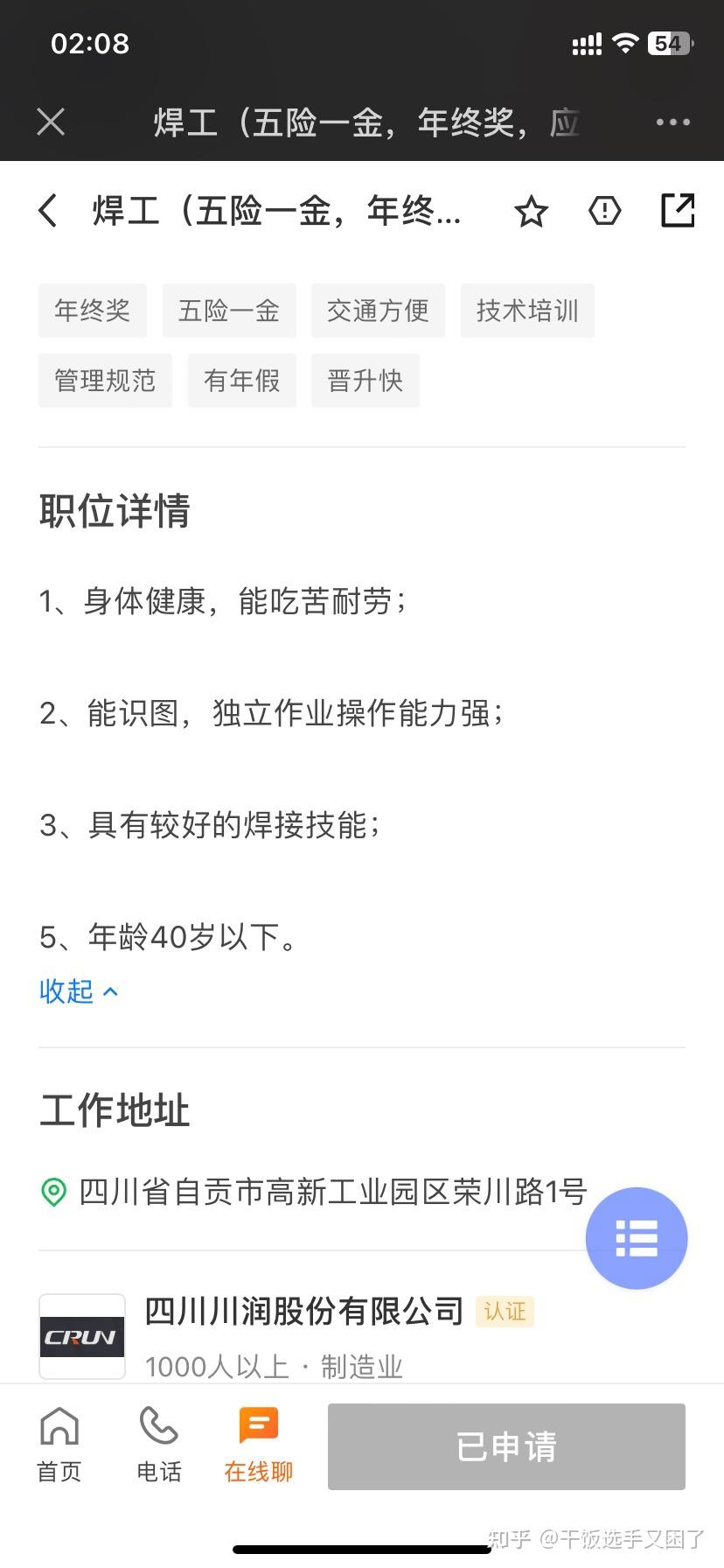The width and height of the screenshot is (724, 1568).
Task: Go back using the left arrow
Action: [49, 211]
